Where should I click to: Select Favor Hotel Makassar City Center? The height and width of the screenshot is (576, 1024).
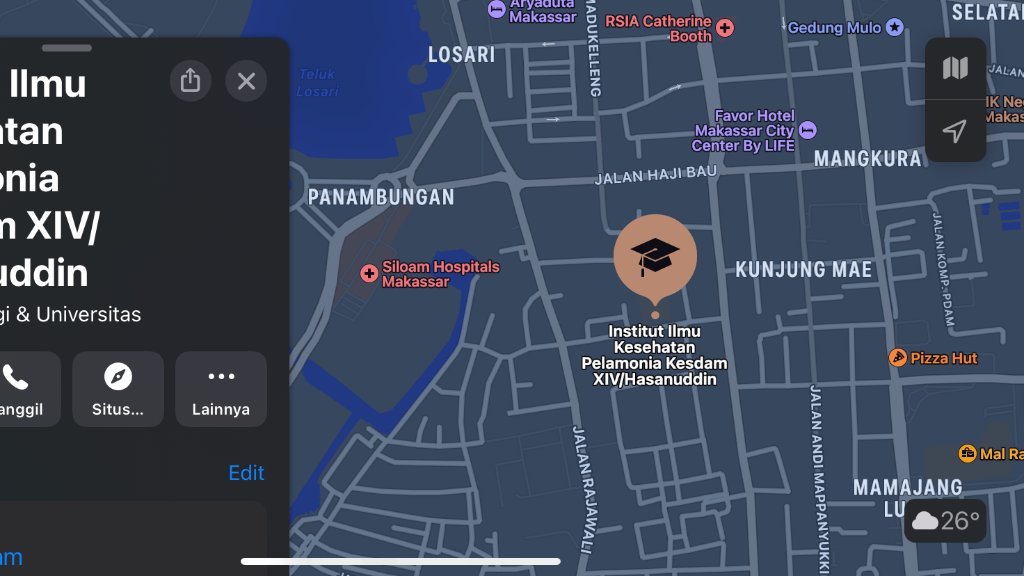coord(808,130)
